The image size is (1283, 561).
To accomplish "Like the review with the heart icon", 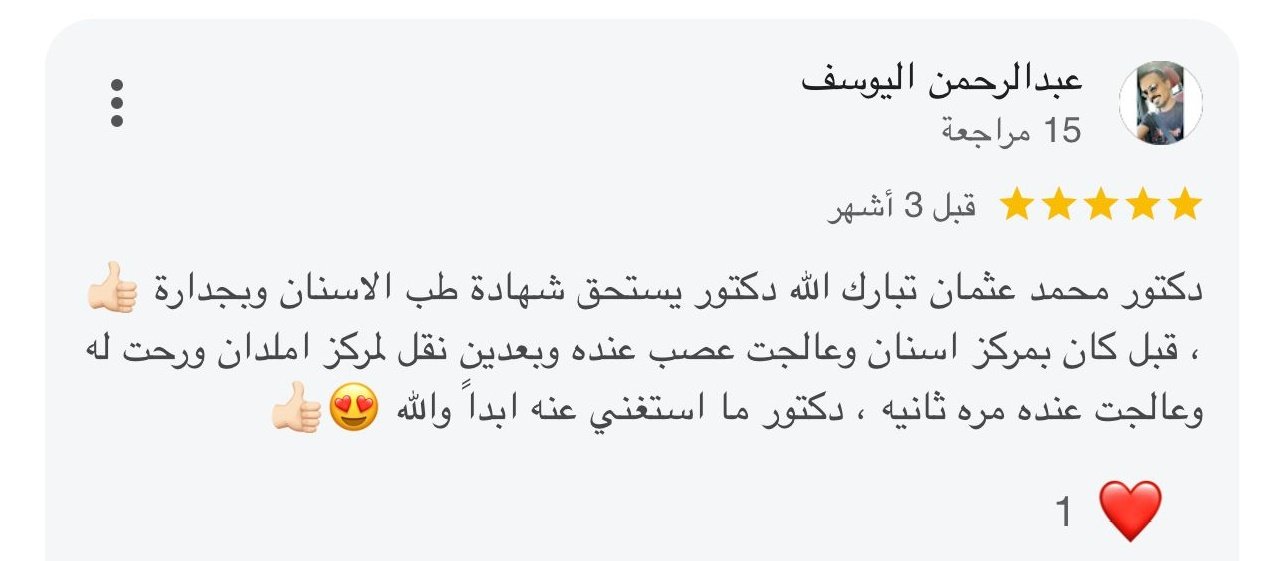I will coord(1130,511).
